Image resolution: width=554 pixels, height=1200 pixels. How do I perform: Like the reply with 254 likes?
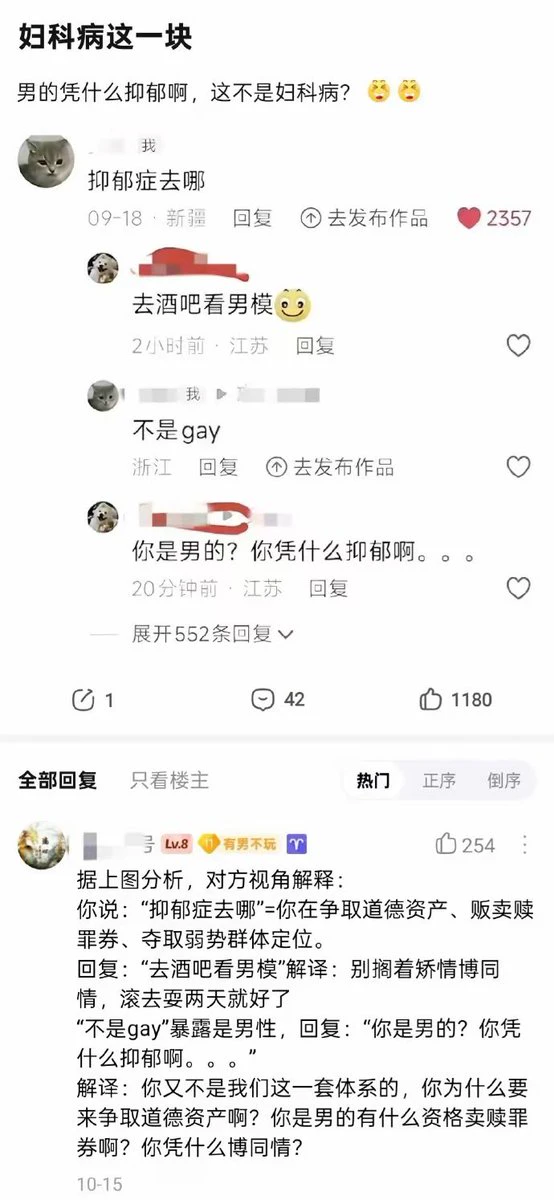coord(465,845)
